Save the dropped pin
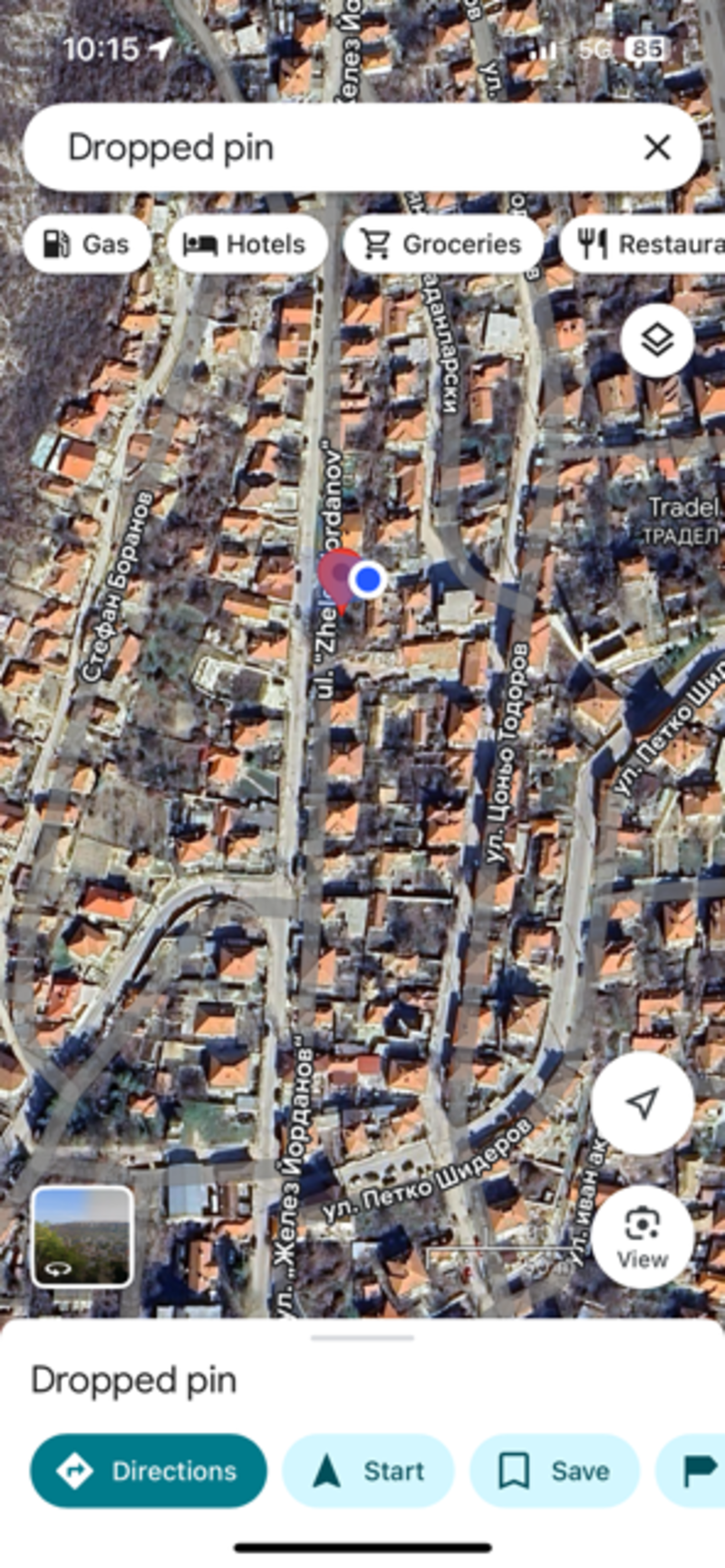The image size is (725, 1568). (555, 1470)
